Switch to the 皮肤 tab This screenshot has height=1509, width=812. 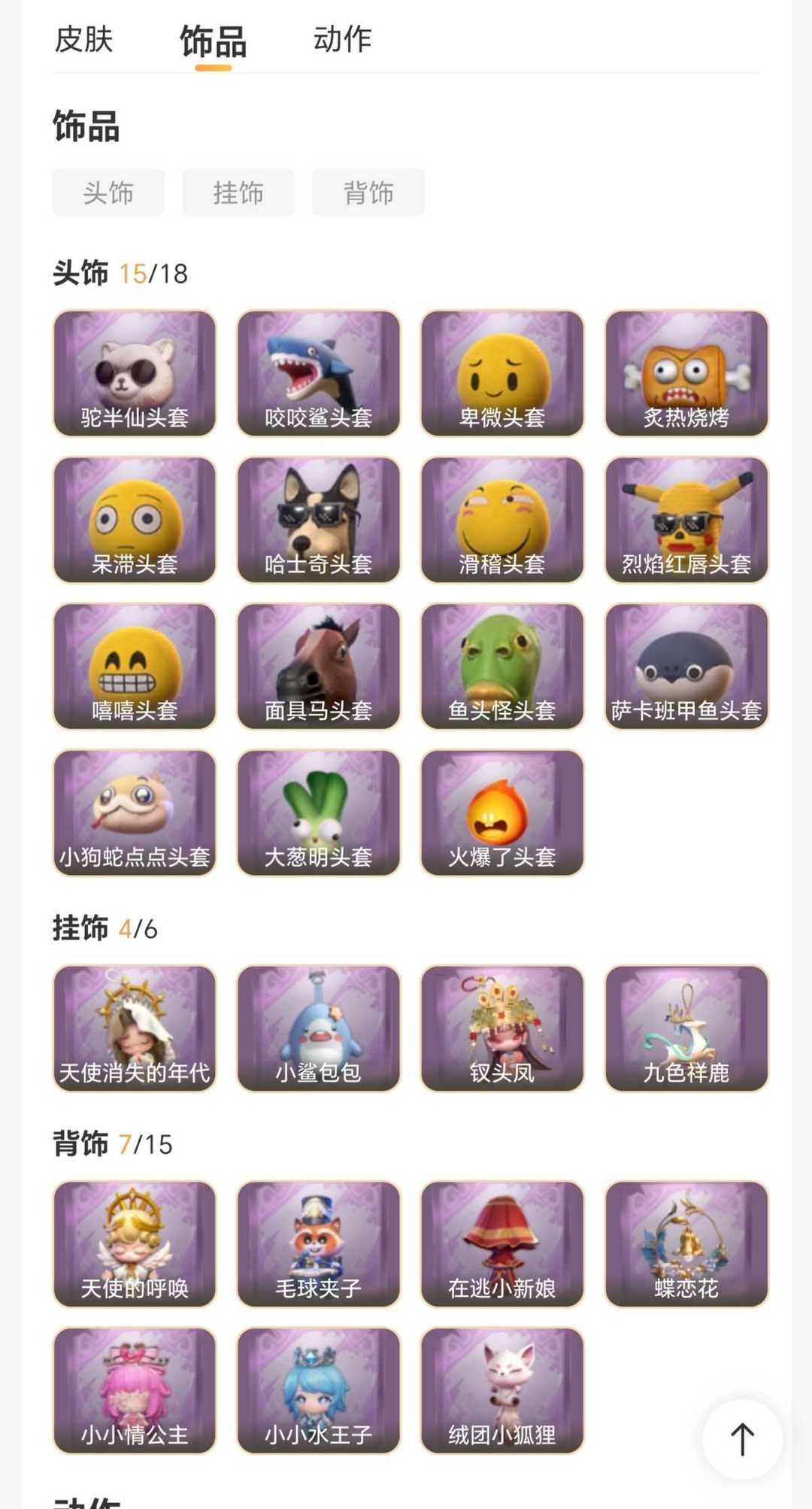pyautogui.click(x=83, y=40)
